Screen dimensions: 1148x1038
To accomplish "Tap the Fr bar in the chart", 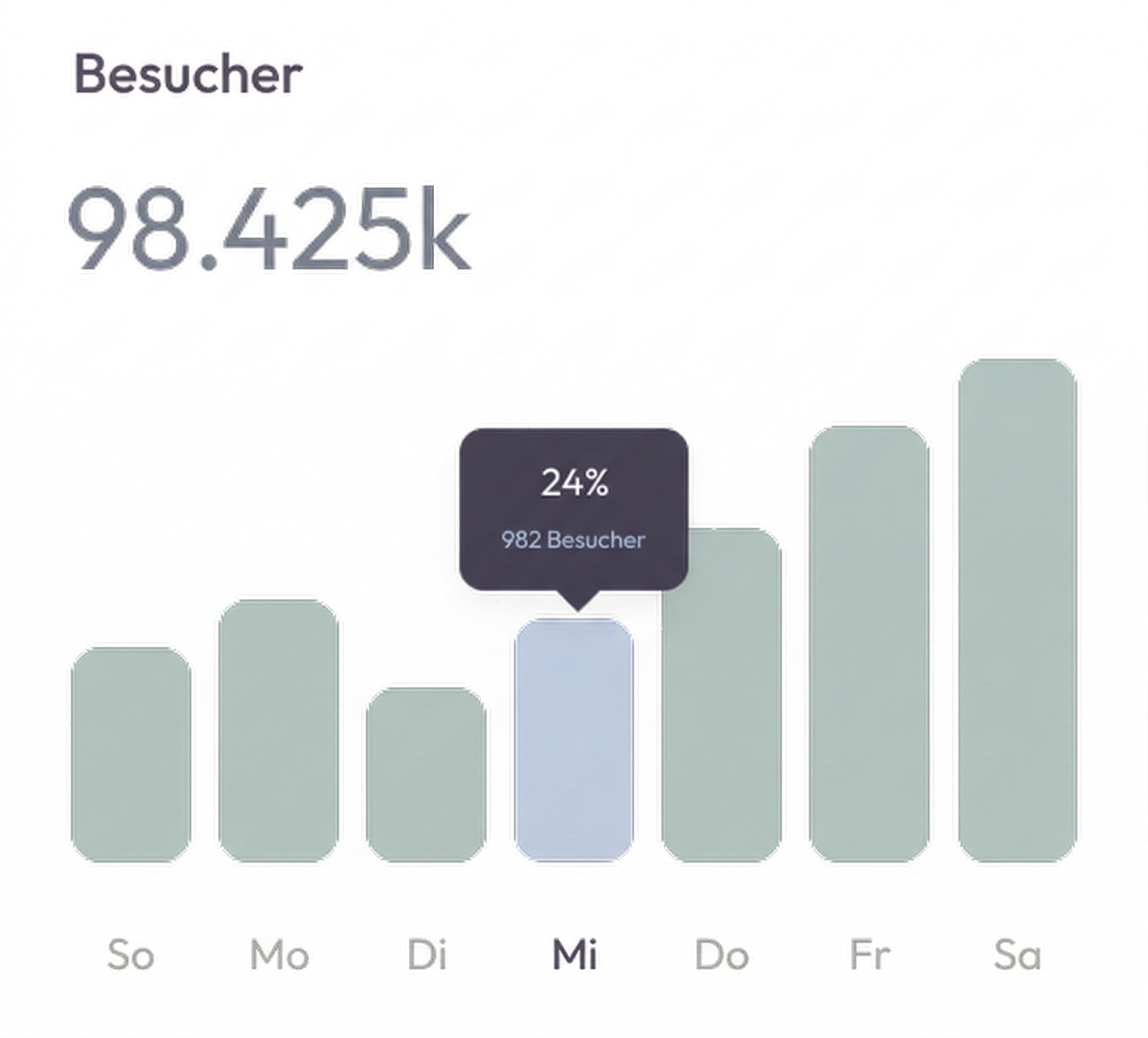I will [869, 643].
